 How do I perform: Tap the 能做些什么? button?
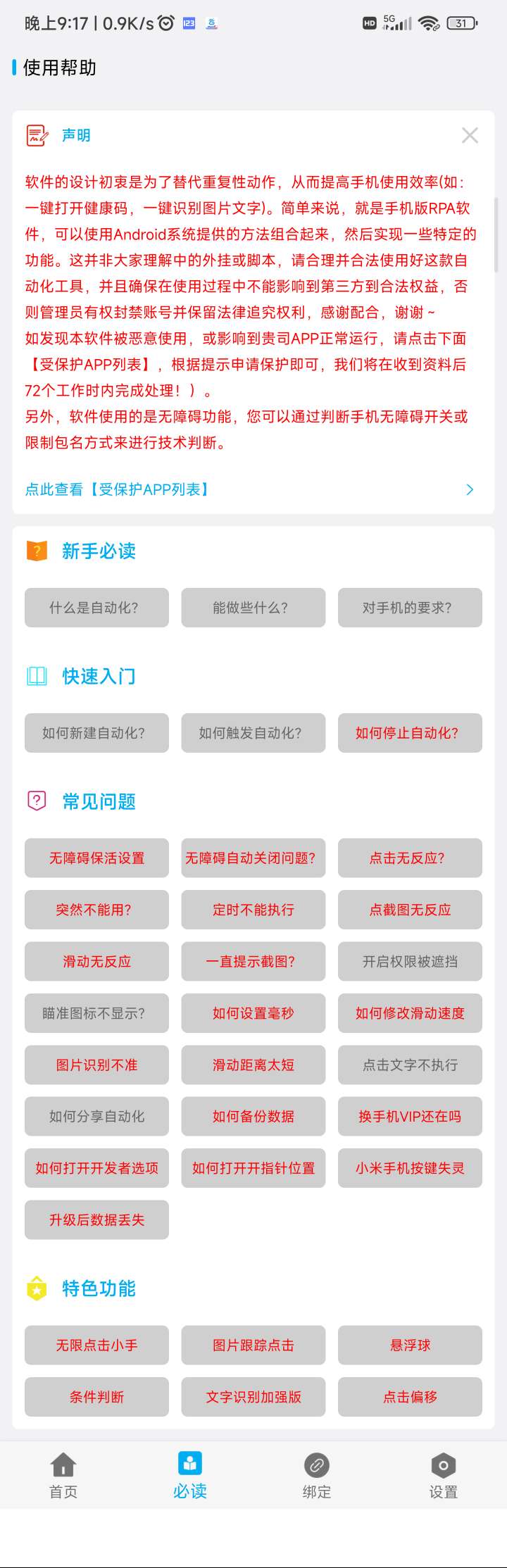point(253,608)
